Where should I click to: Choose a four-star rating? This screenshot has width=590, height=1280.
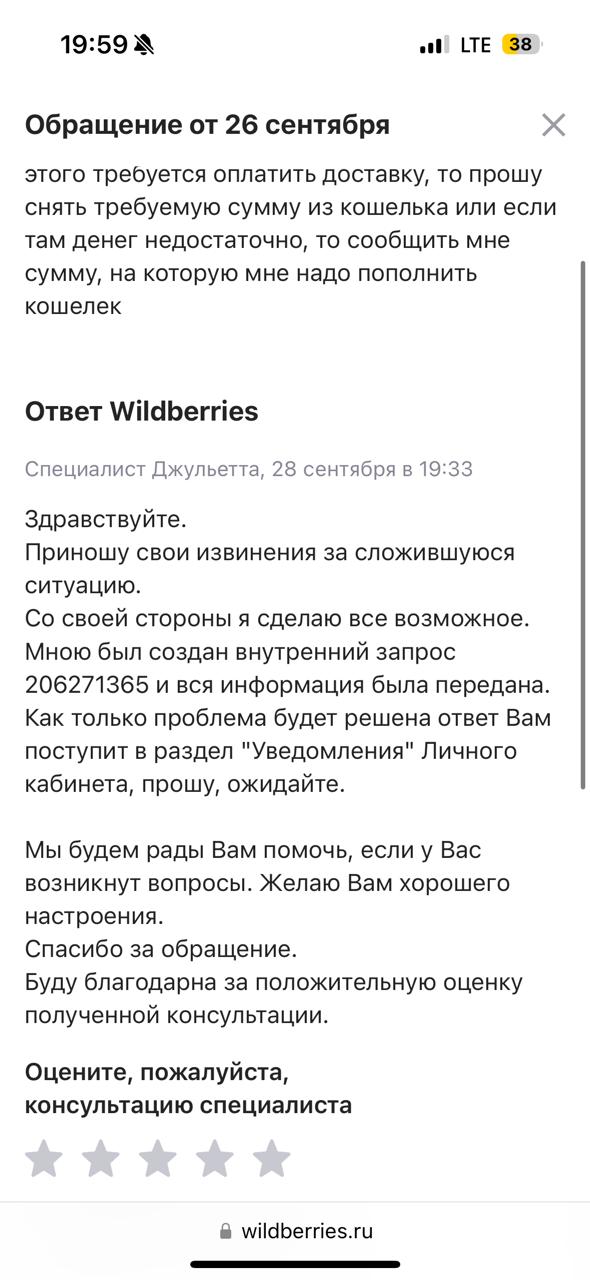tap(215, 1158)
